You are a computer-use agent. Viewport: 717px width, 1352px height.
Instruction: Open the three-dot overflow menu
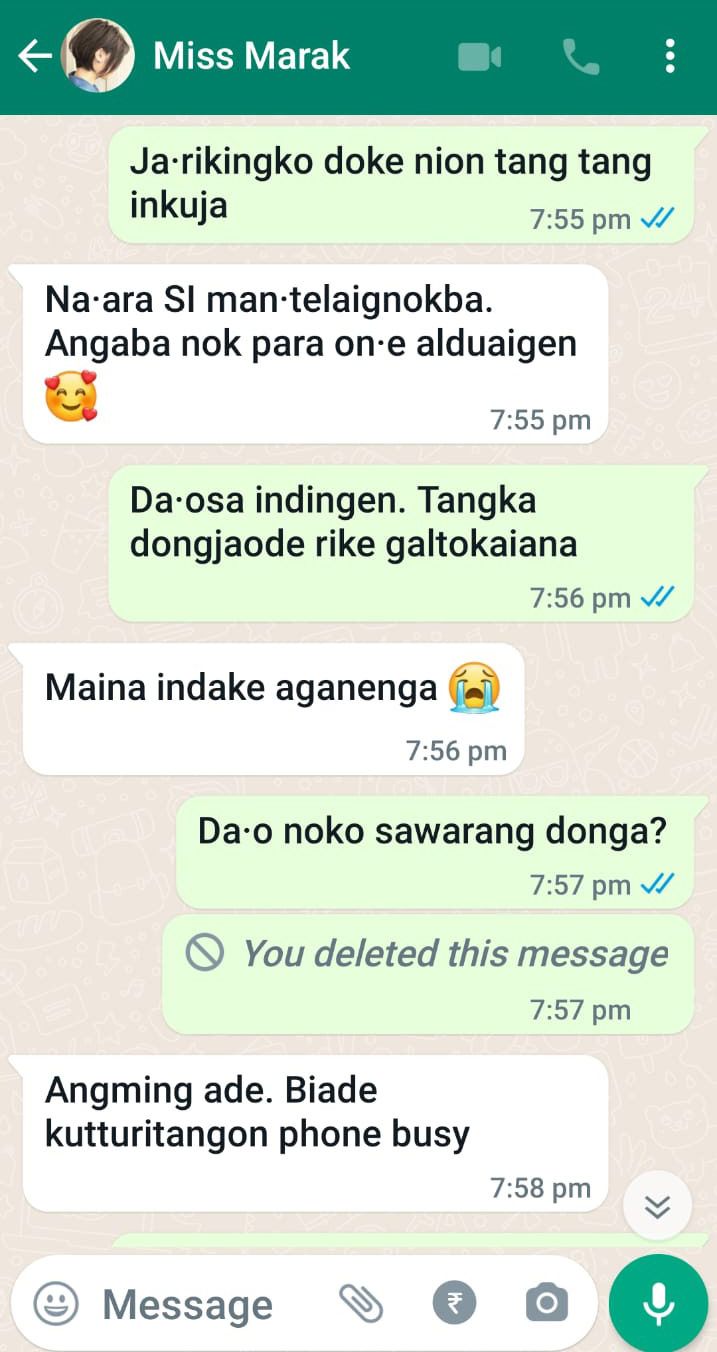(670, 57)
